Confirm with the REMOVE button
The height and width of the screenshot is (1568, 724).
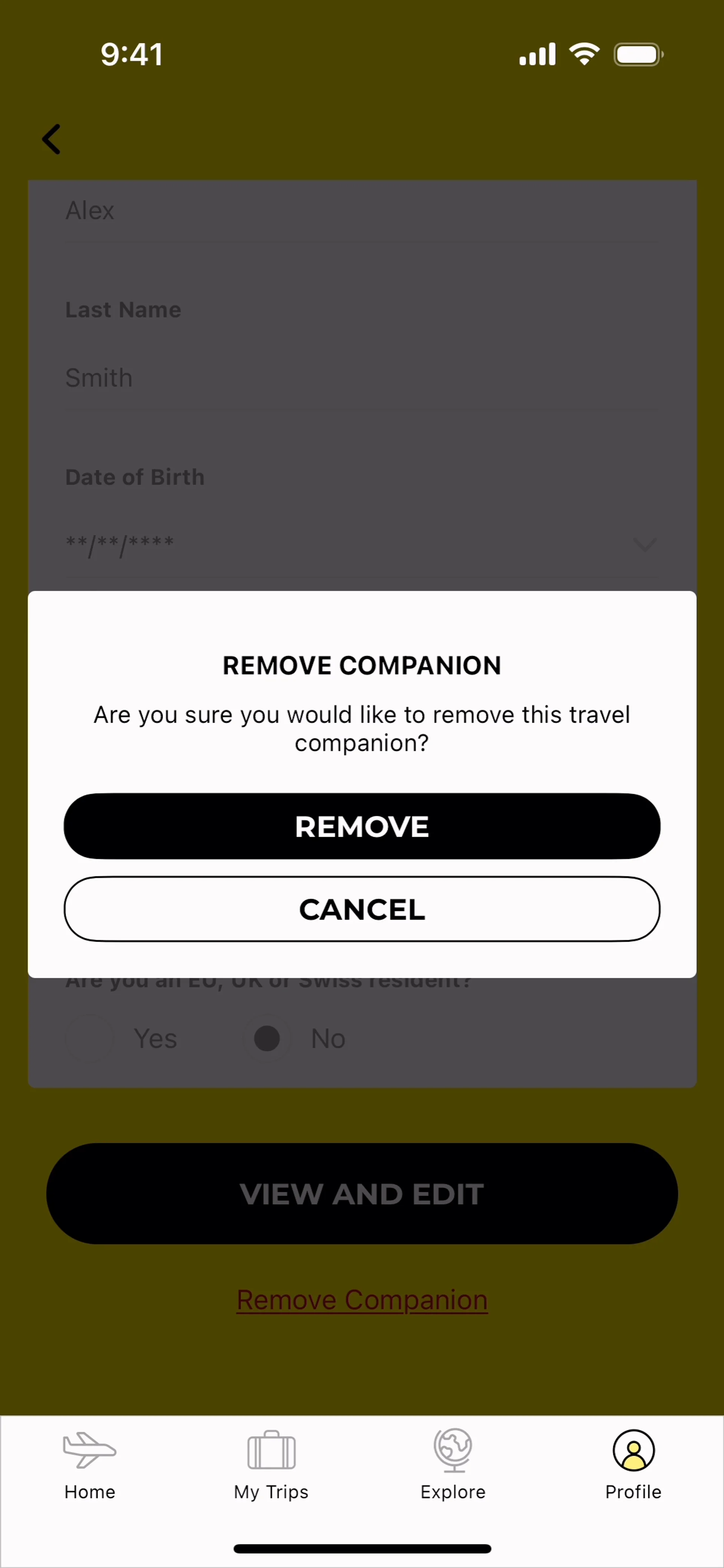coord(362,826)
